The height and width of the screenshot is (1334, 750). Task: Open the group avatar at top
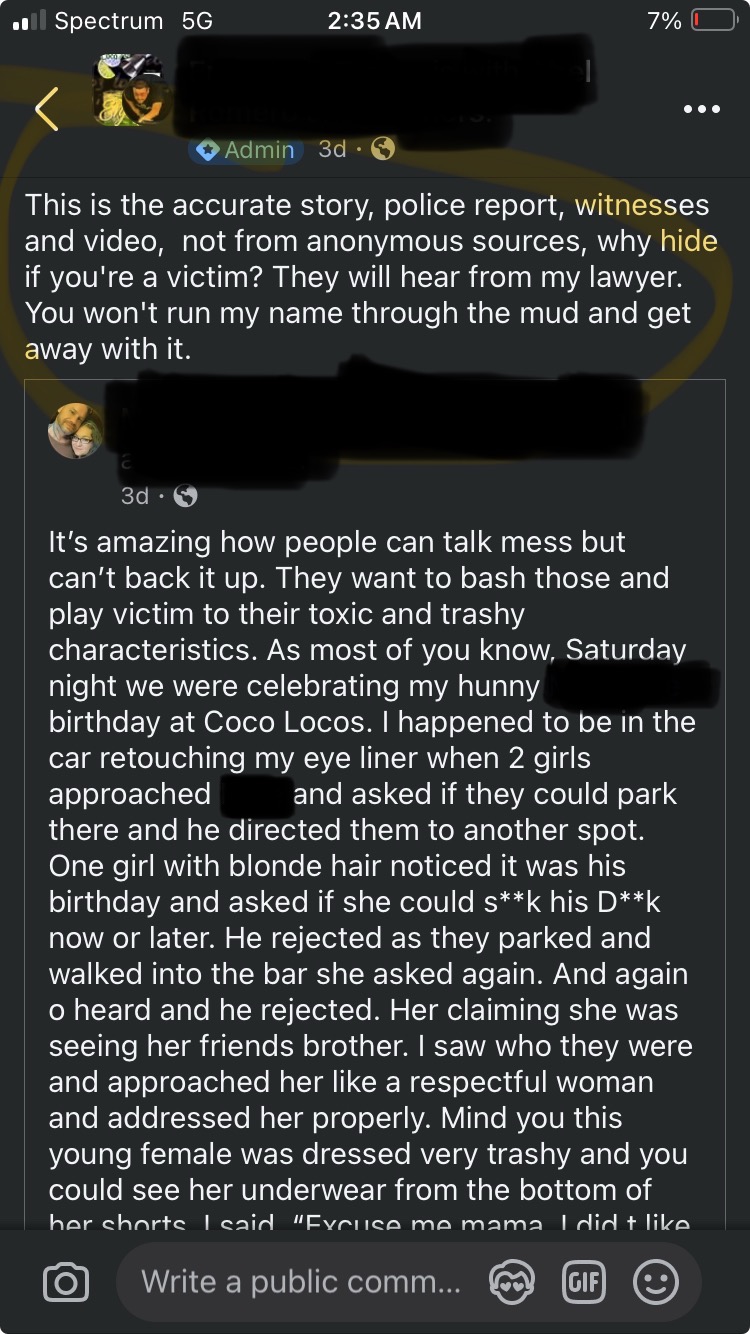(128, 91)
